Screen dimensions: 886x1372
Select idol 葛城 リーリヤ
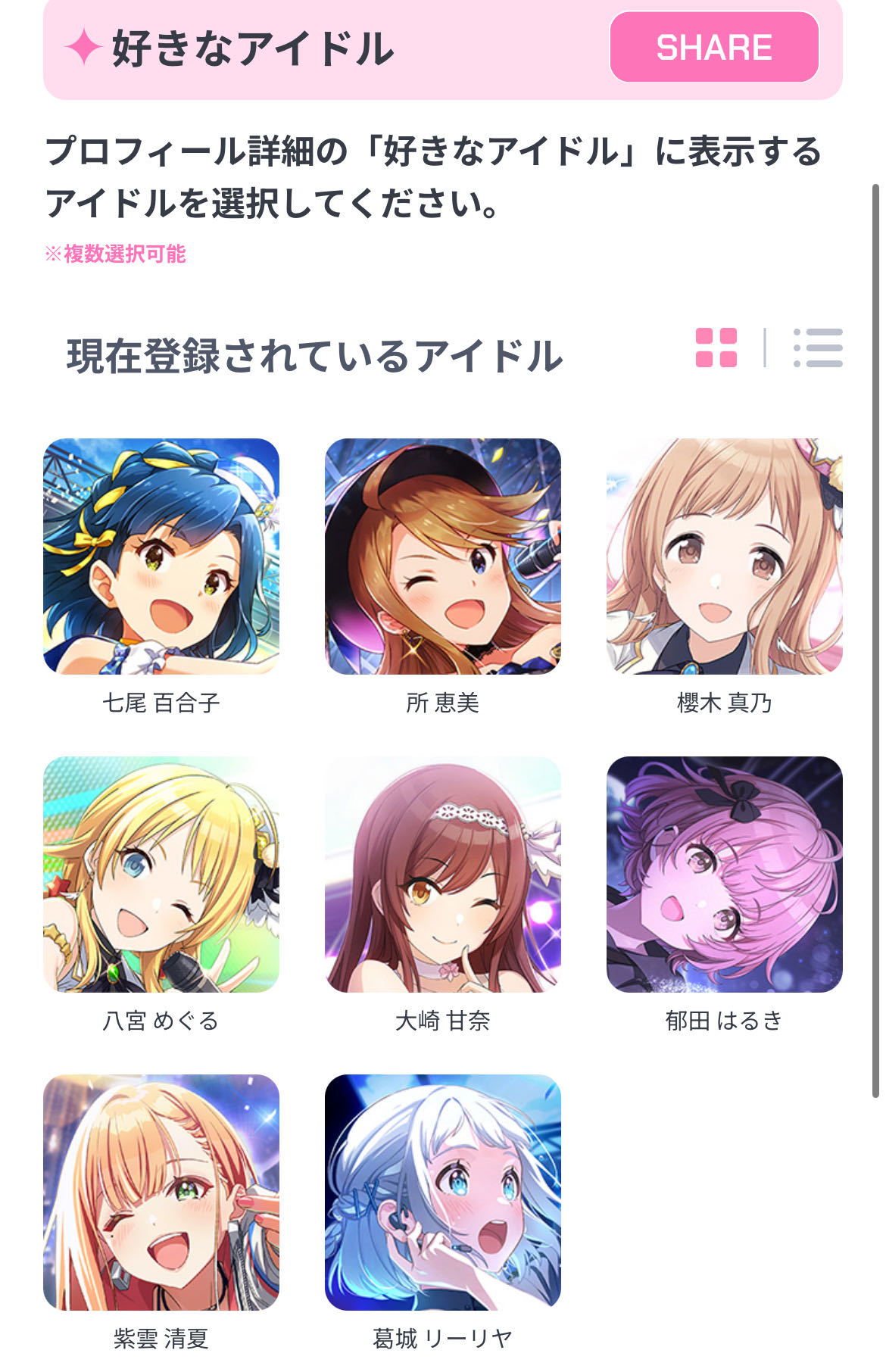[443, 1193]
